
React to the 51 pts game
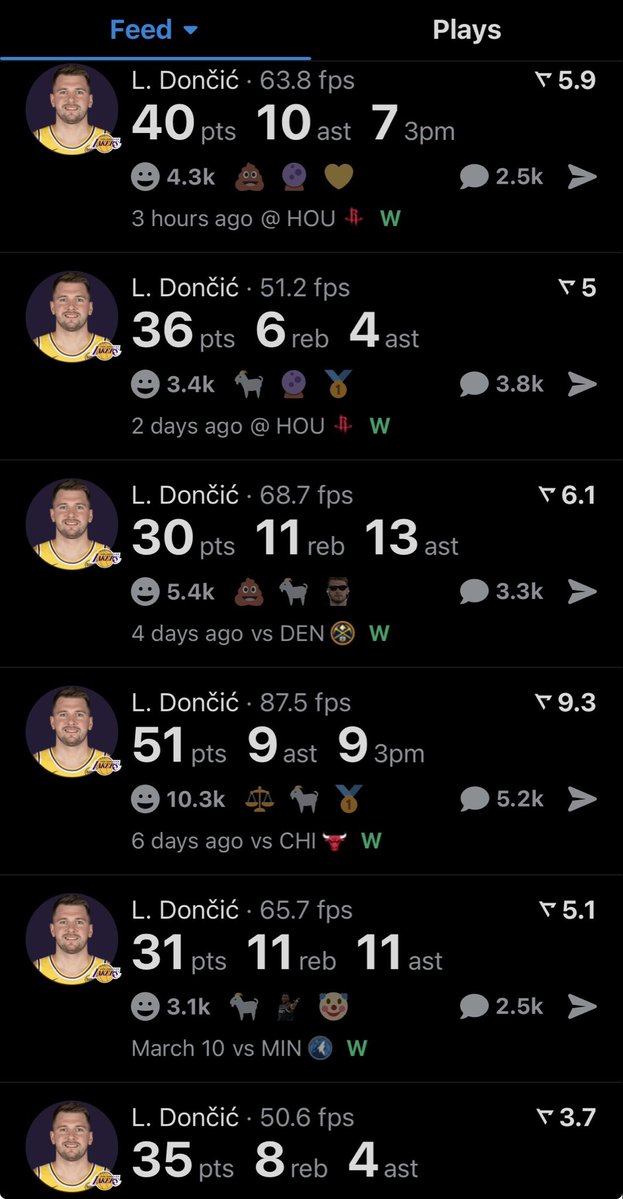pyautogui.click(x=146, y=798)
